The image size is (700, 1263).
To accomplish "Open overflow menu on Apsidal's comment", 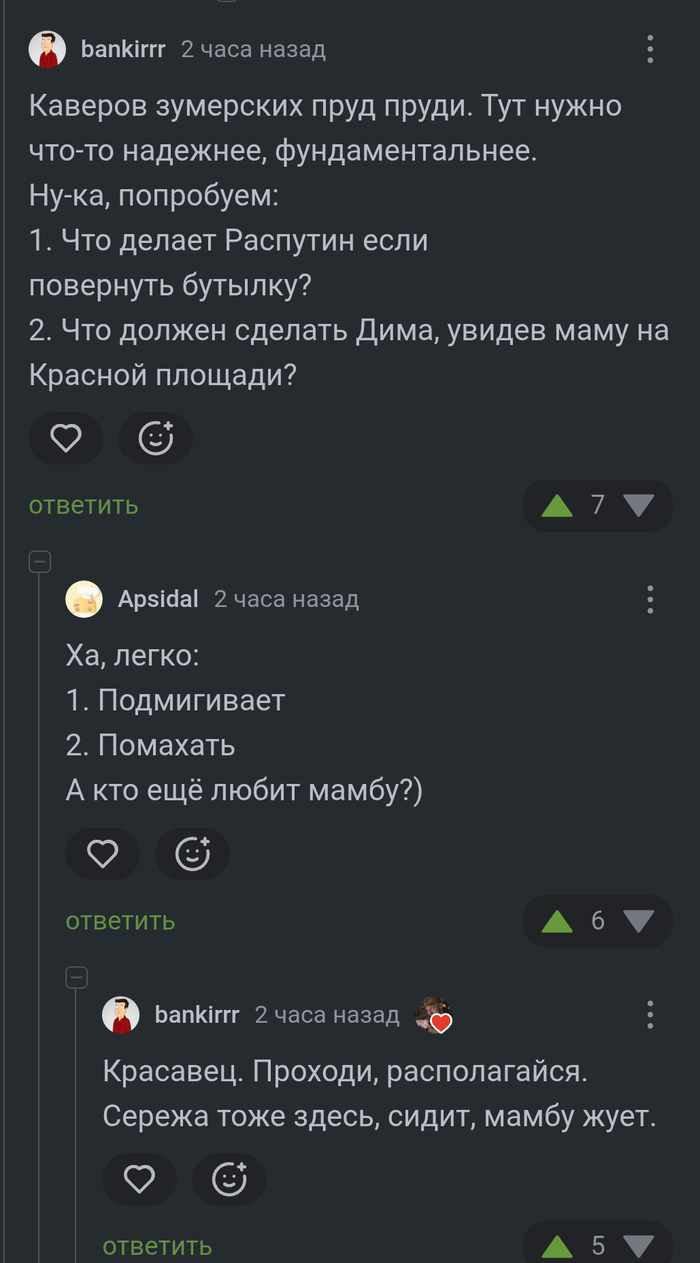I will (x=650, y=599).
